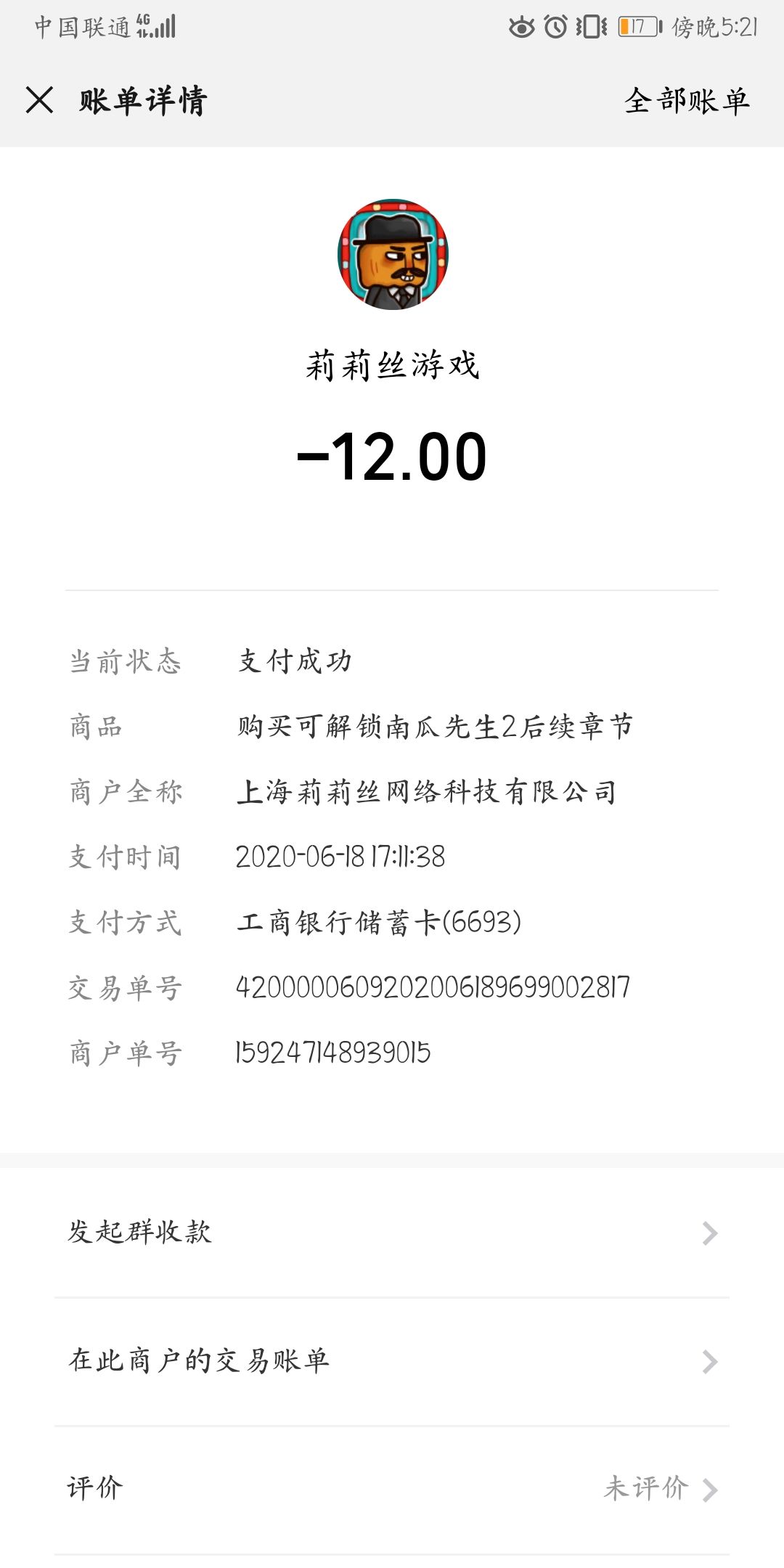The height and width of the screenshot is (1568, 784).
Task: Tap 工商银行储蓄卡(6693) payment method
Action: click(x=377, y=922)
